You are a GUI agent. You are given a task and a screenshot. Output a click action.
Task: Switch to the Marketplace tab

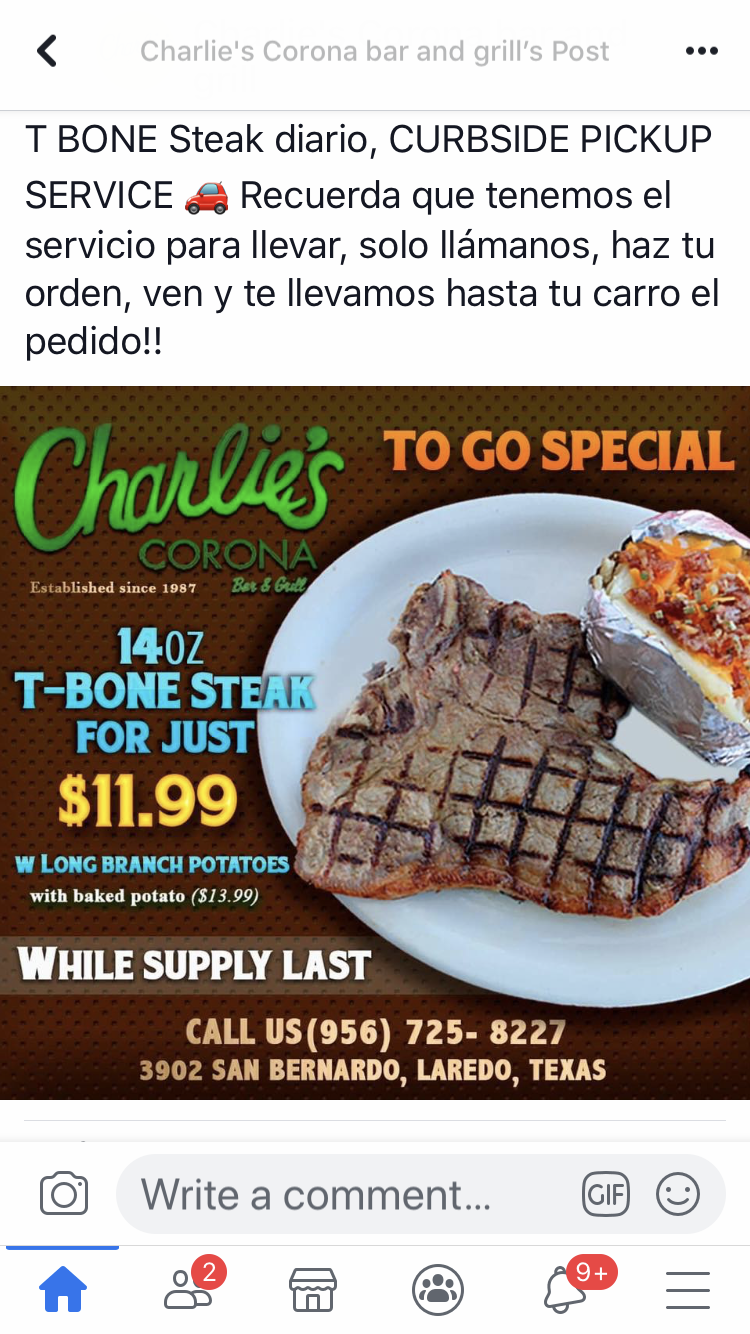(x=313, y=1289)
